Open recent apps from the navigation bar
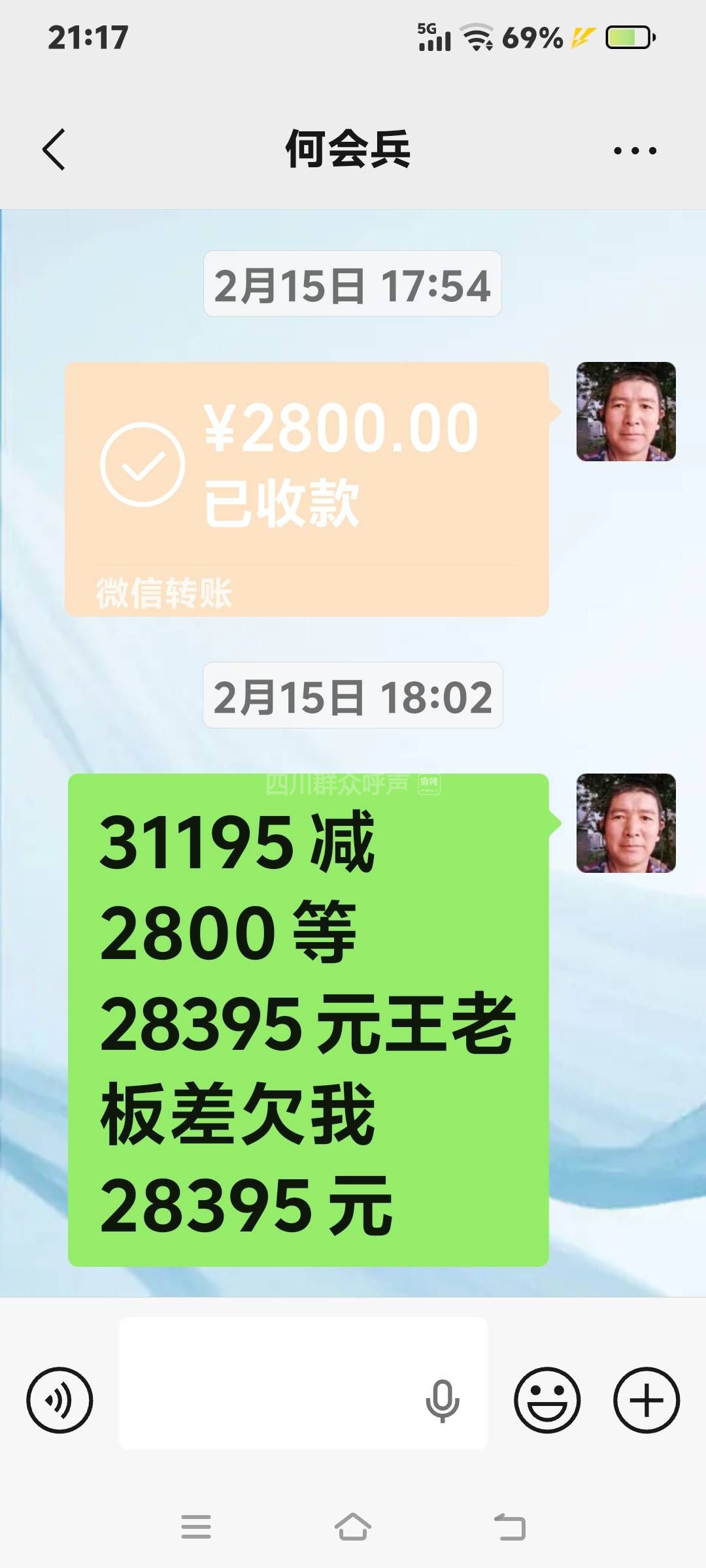 point(196,1527)
